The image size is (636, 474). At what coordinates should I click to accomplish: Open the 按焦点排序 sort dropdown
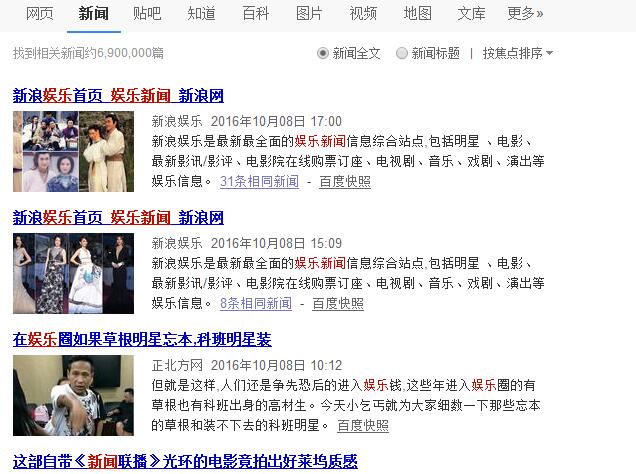[x=518, y=54]
